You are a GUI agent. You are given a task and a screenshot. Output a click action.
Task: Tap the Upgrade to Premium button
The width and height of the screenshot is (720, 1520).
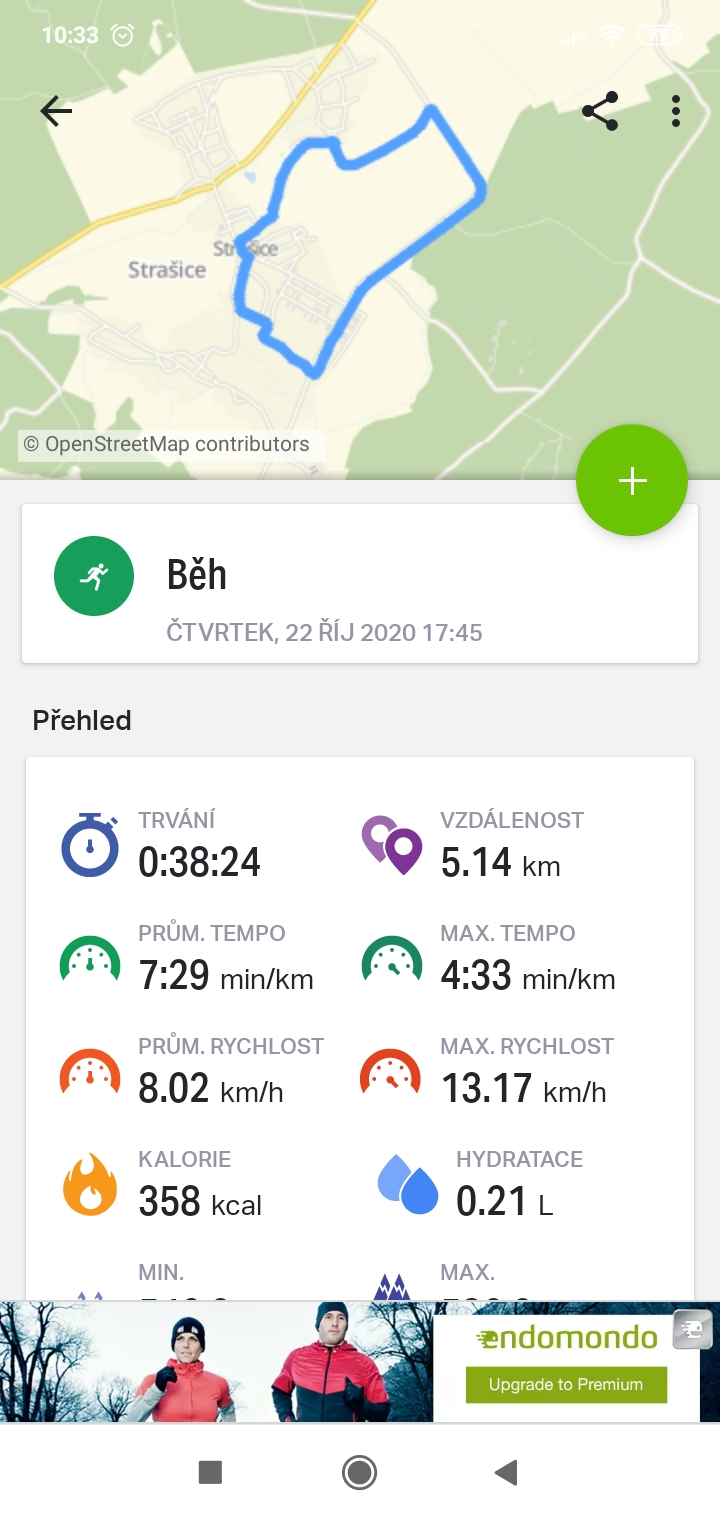tap(566, 1384)
